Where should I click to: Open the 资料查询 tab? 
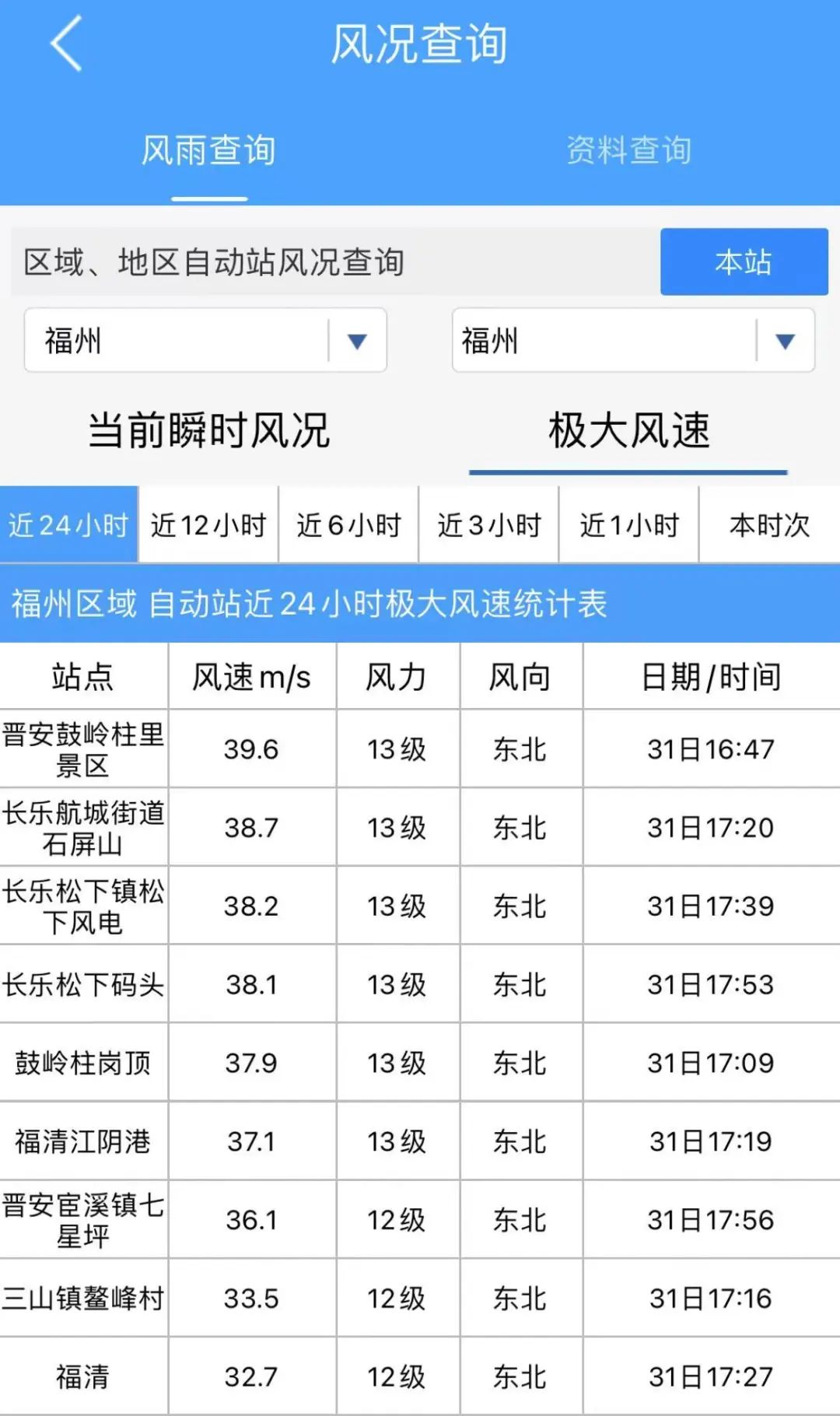point(628,150)
